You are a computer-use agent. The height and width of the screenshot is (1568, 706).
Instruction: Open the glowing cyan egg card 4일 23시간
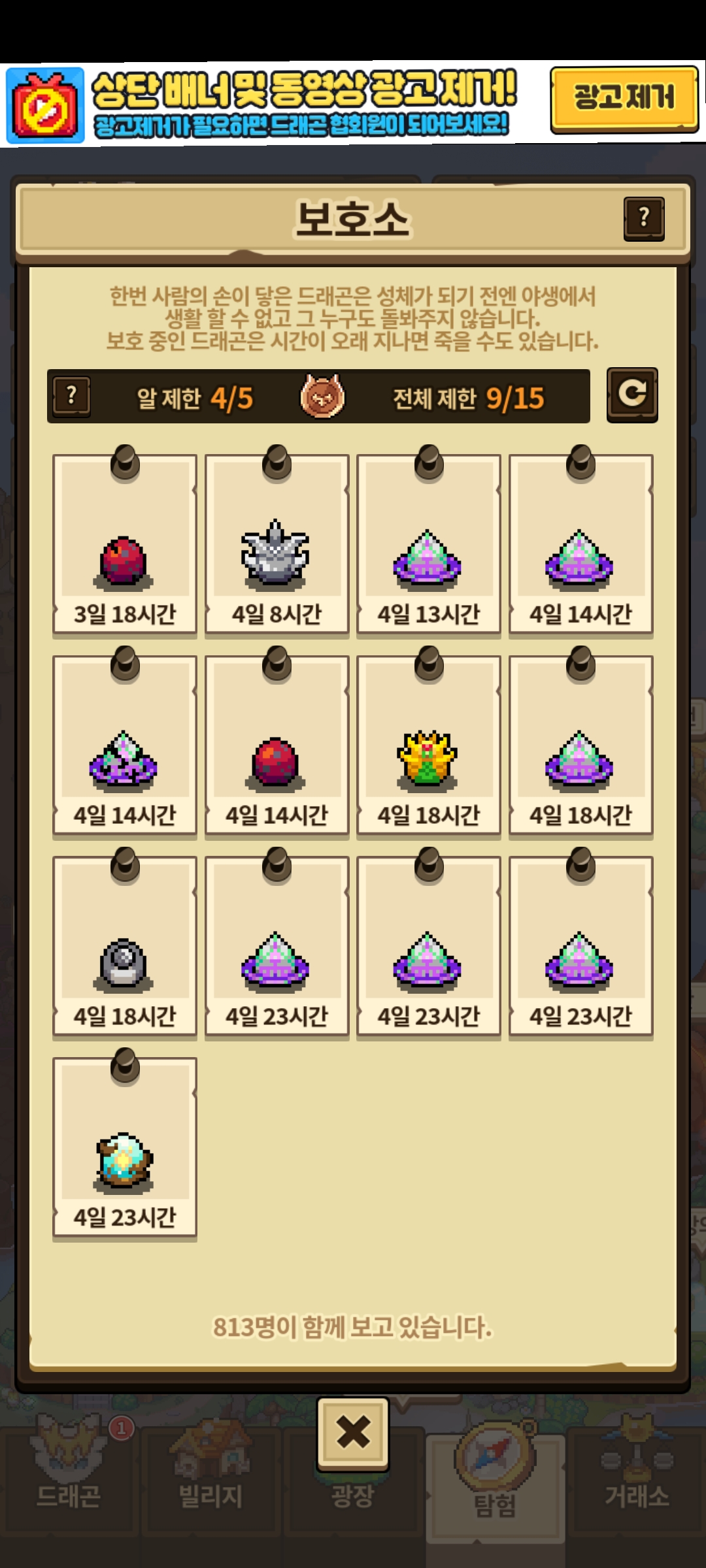[x=124, y=1147]
